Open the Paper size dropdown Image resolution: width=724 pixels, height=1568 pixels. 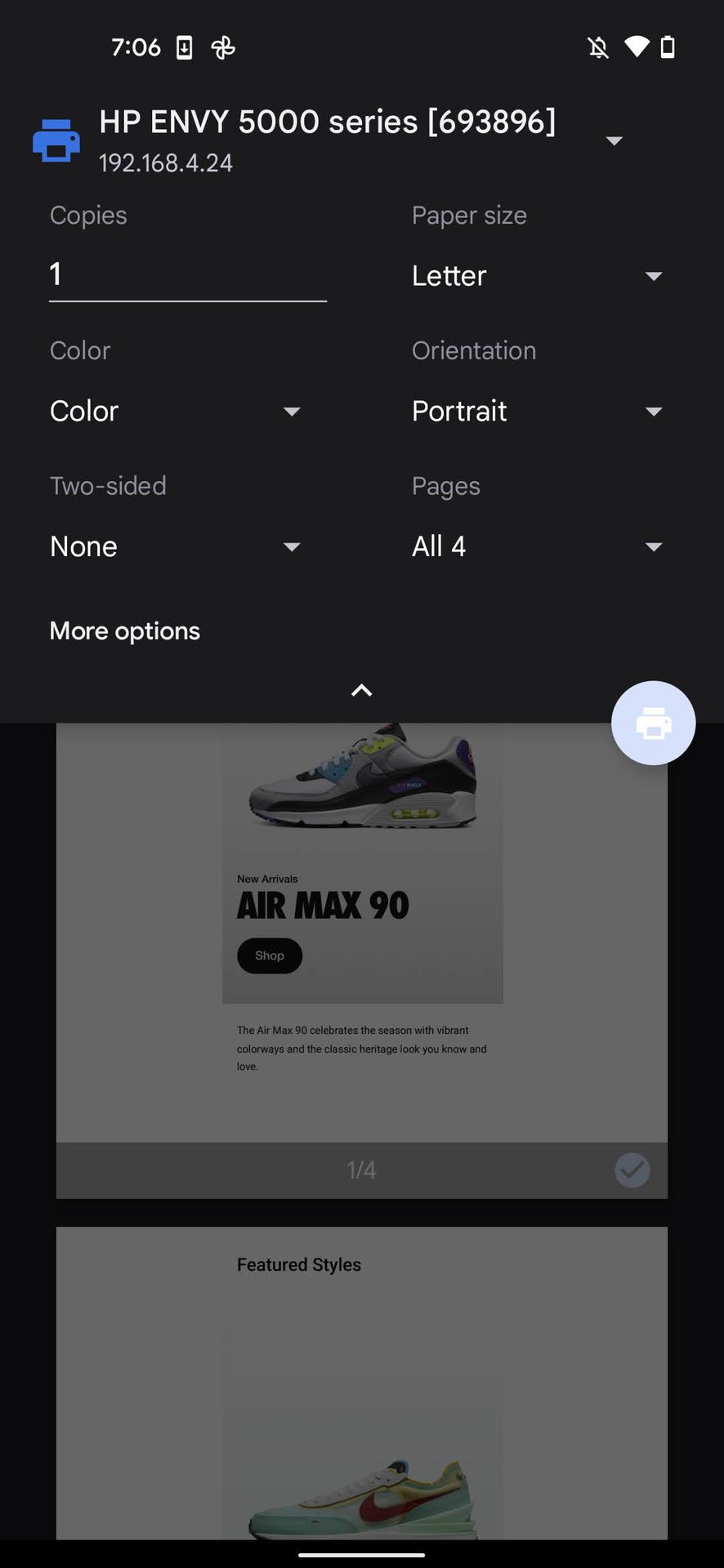pyautogui.click(x=537, y=276)
